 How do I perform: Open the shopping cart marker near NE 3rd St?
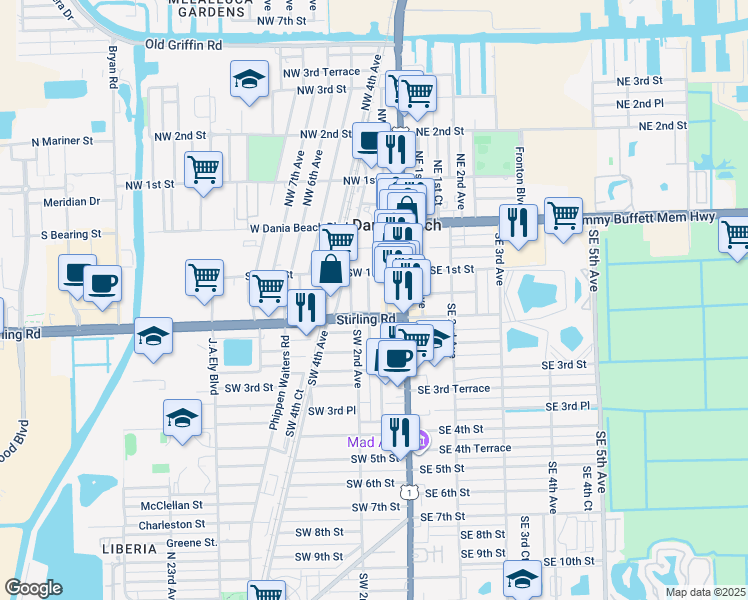click(418, 94)
